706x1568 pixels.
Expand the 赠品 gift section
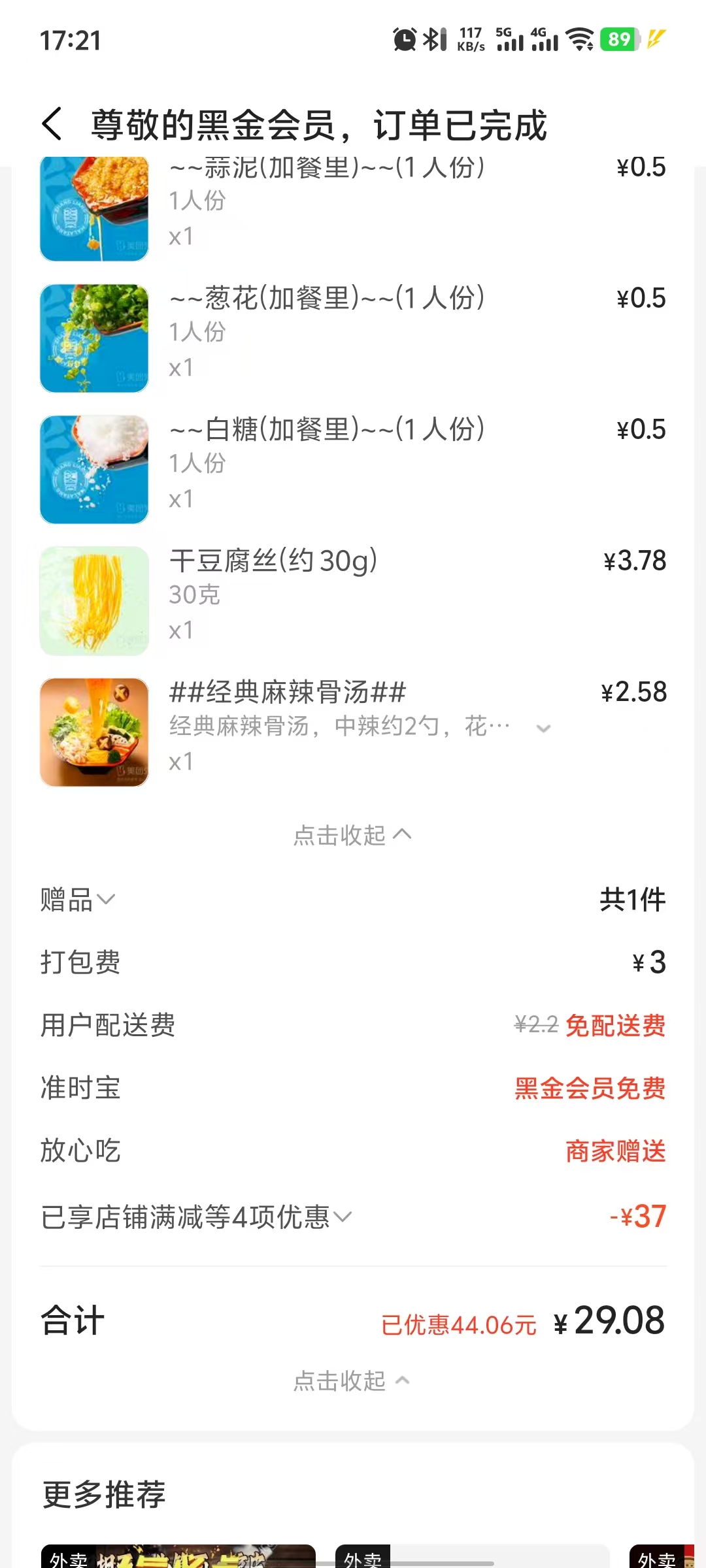click(x=78, y=900)
